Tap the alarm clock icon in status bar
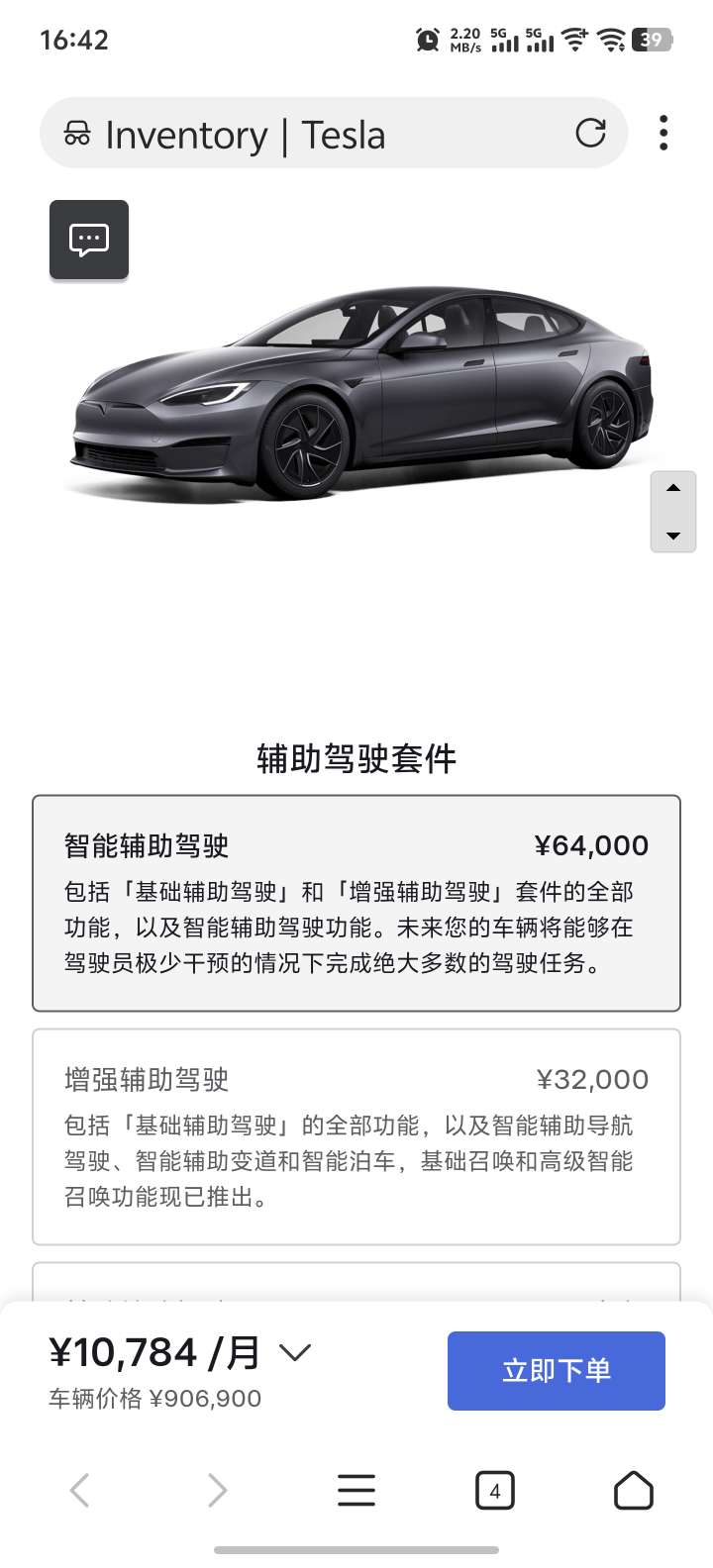 pos(427,41)
